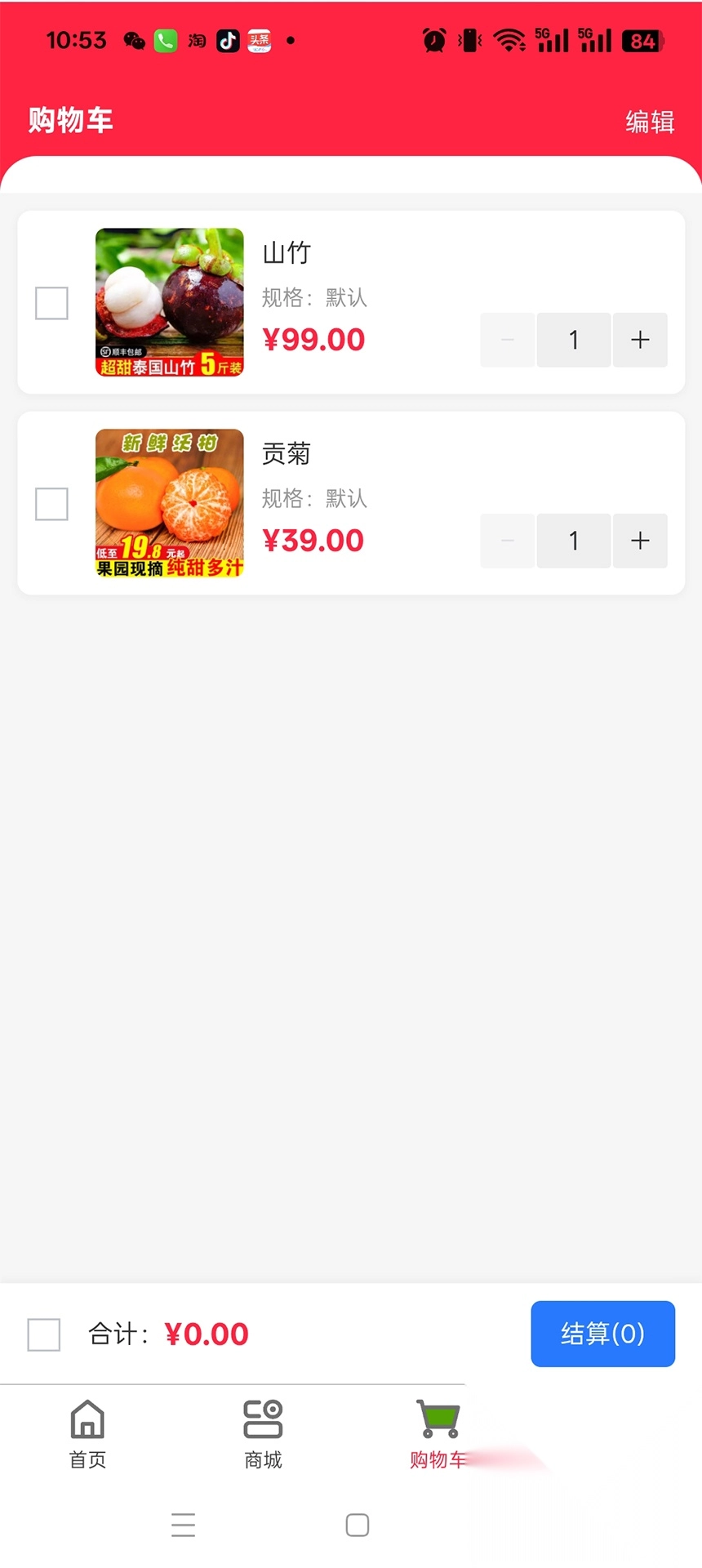Open 贡菊 规格 default spec selector
Viewport: 702px width, 1568px height.
(314, 499)
